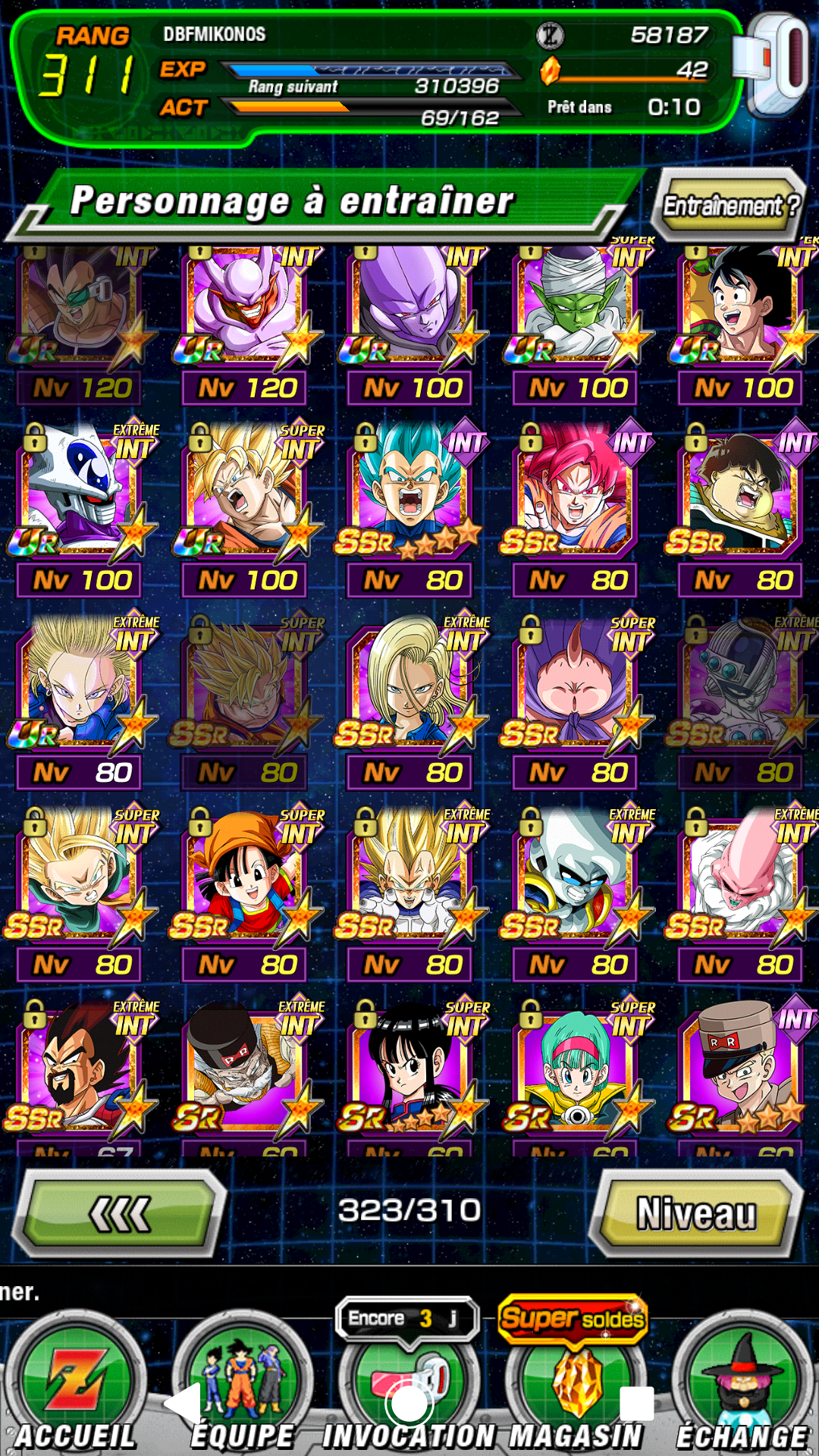
Task: Pick the SSR blonde Android 18 card
Action: (x=413, y=701)
